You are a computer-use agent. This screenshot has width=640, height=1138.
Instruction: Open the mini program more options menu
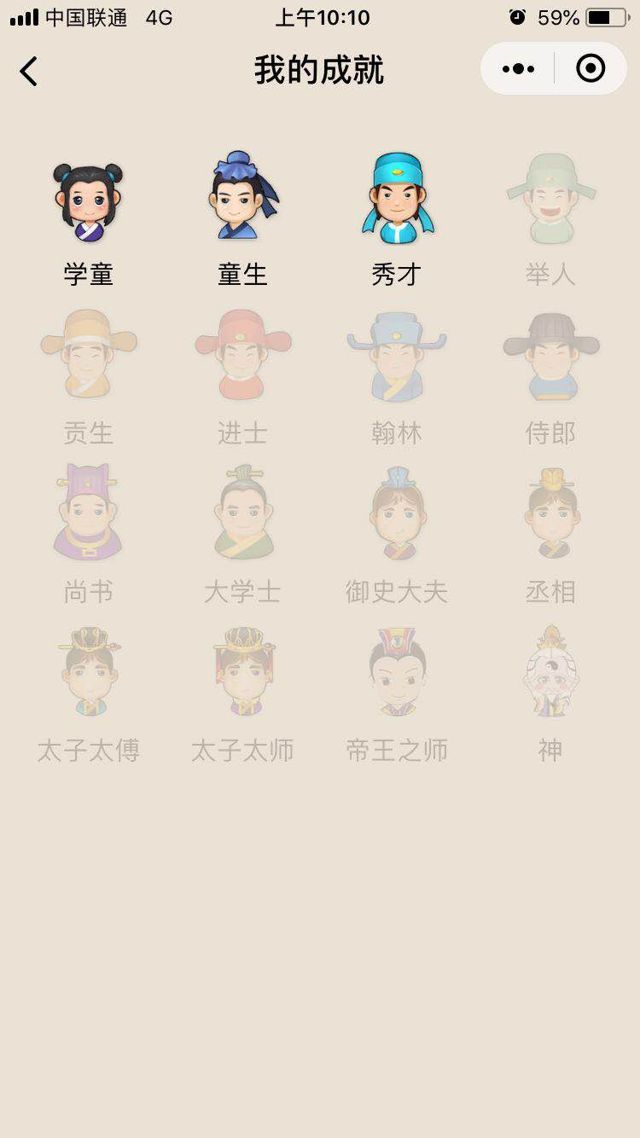[x=518, y=69]
